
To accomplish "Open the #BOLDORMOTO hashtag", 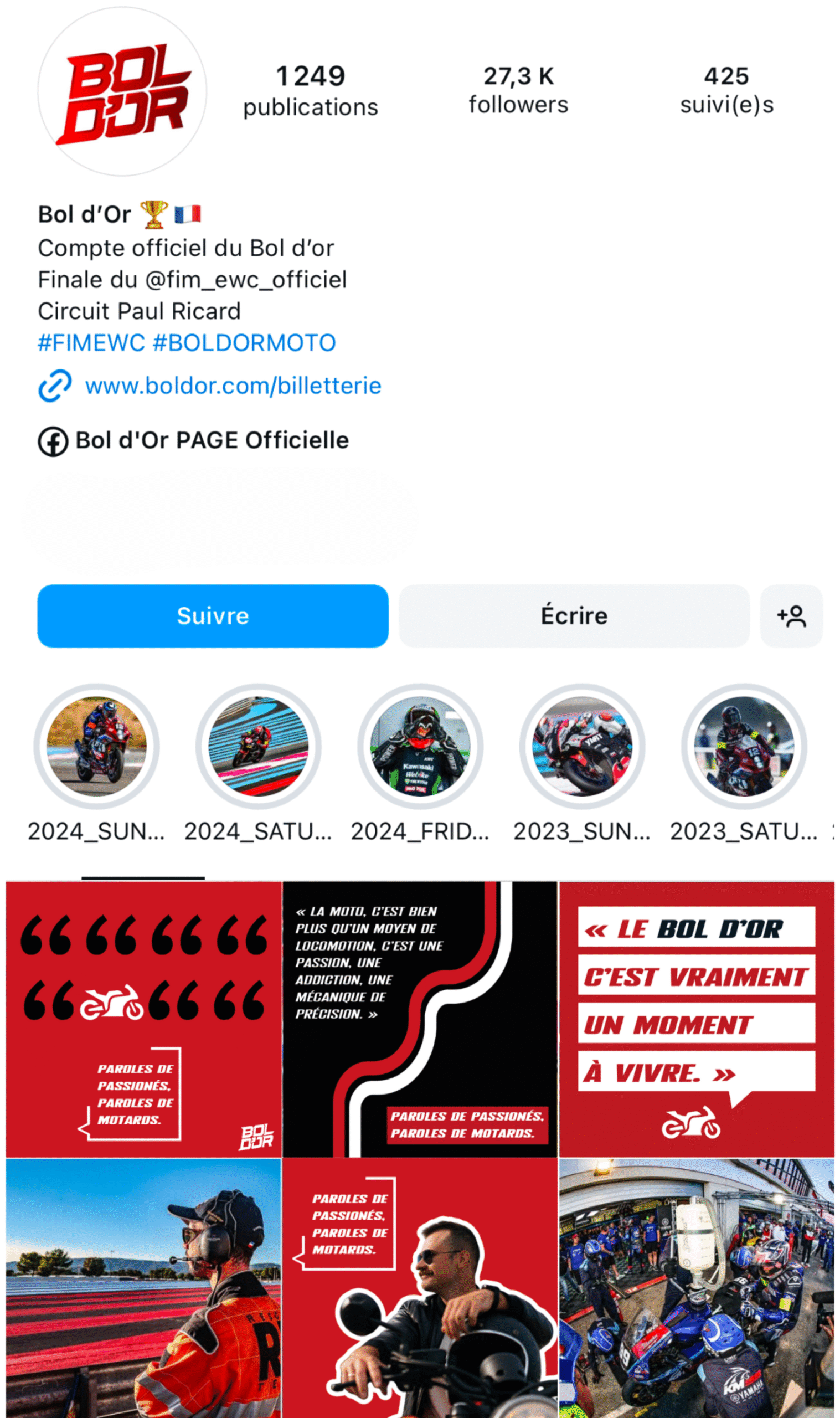I will tap(245, 343).
